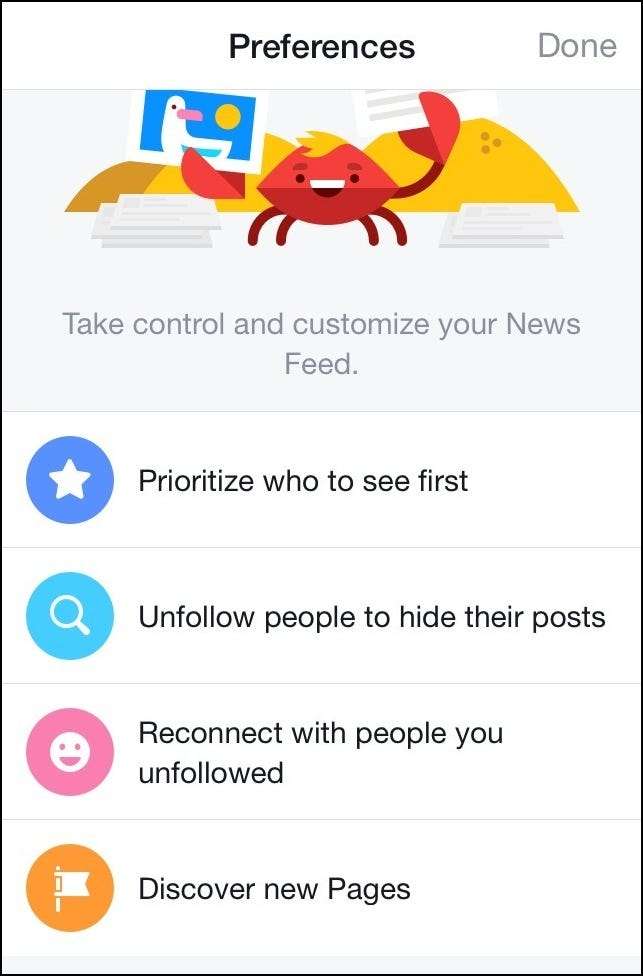Open Reconnect with people you unfollowed

[320, 752]
